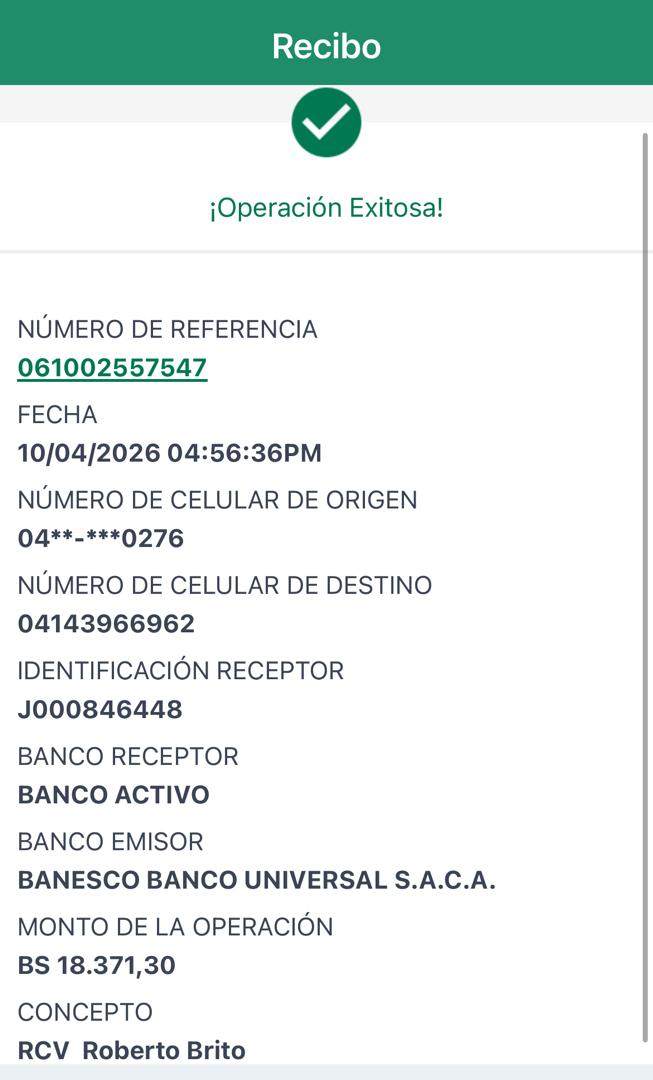Tap the reference number 061002557547 link
The width and height of the screenshot is (653, 1080).
[112, 368]
